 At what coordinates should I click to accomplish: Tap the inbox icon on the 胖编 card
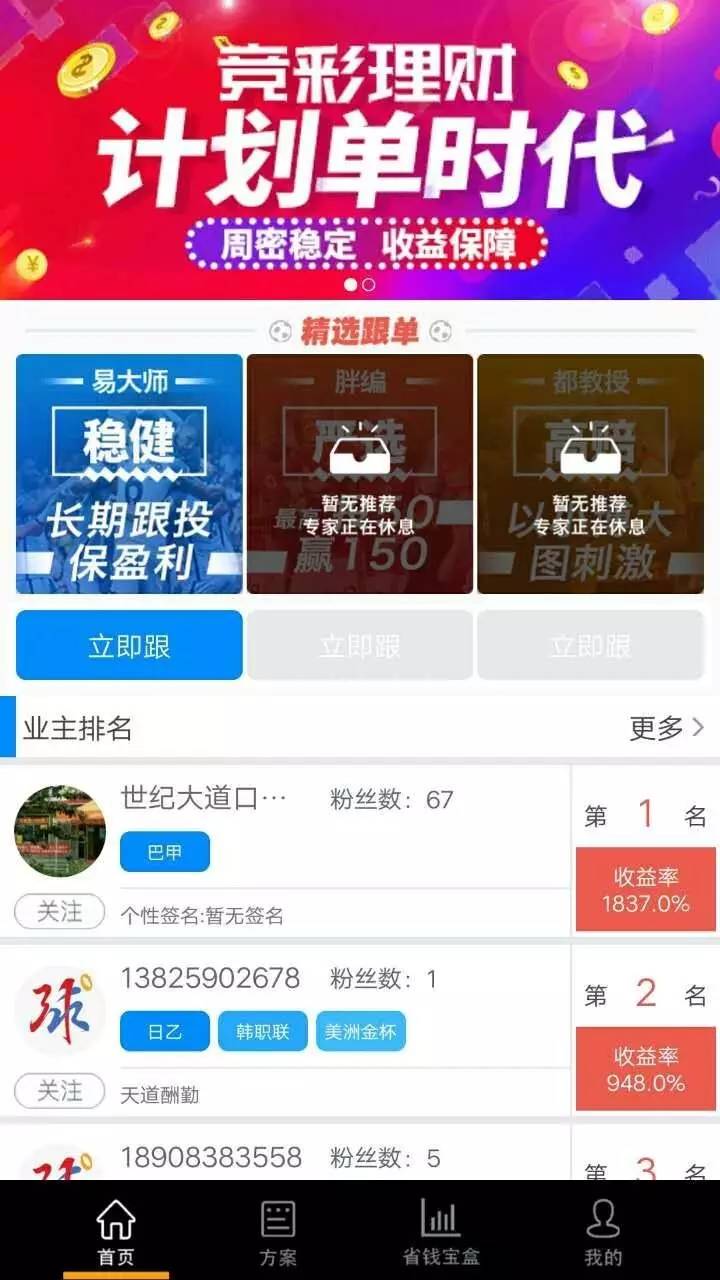coord(360,455)
